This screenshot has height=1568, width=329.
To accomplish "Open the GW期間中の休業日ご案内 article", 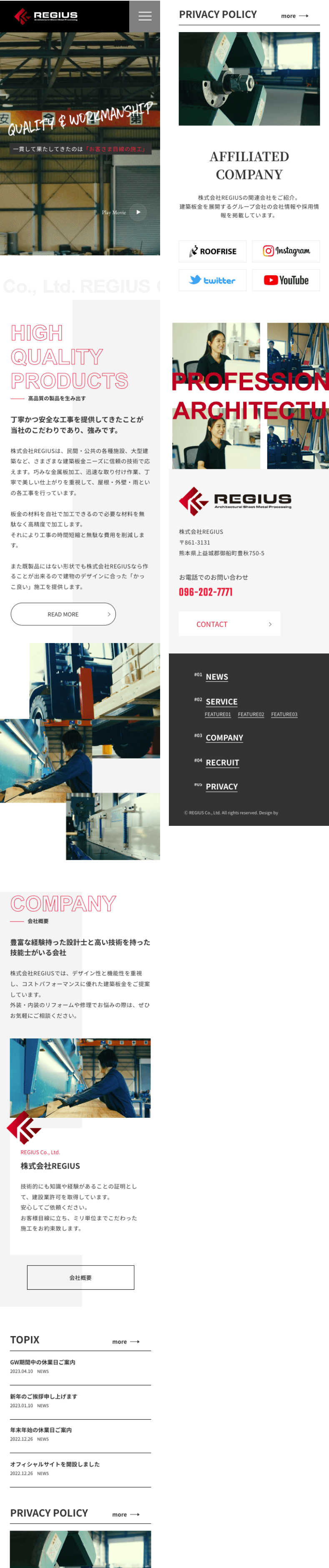I will tap(43, 1362).
